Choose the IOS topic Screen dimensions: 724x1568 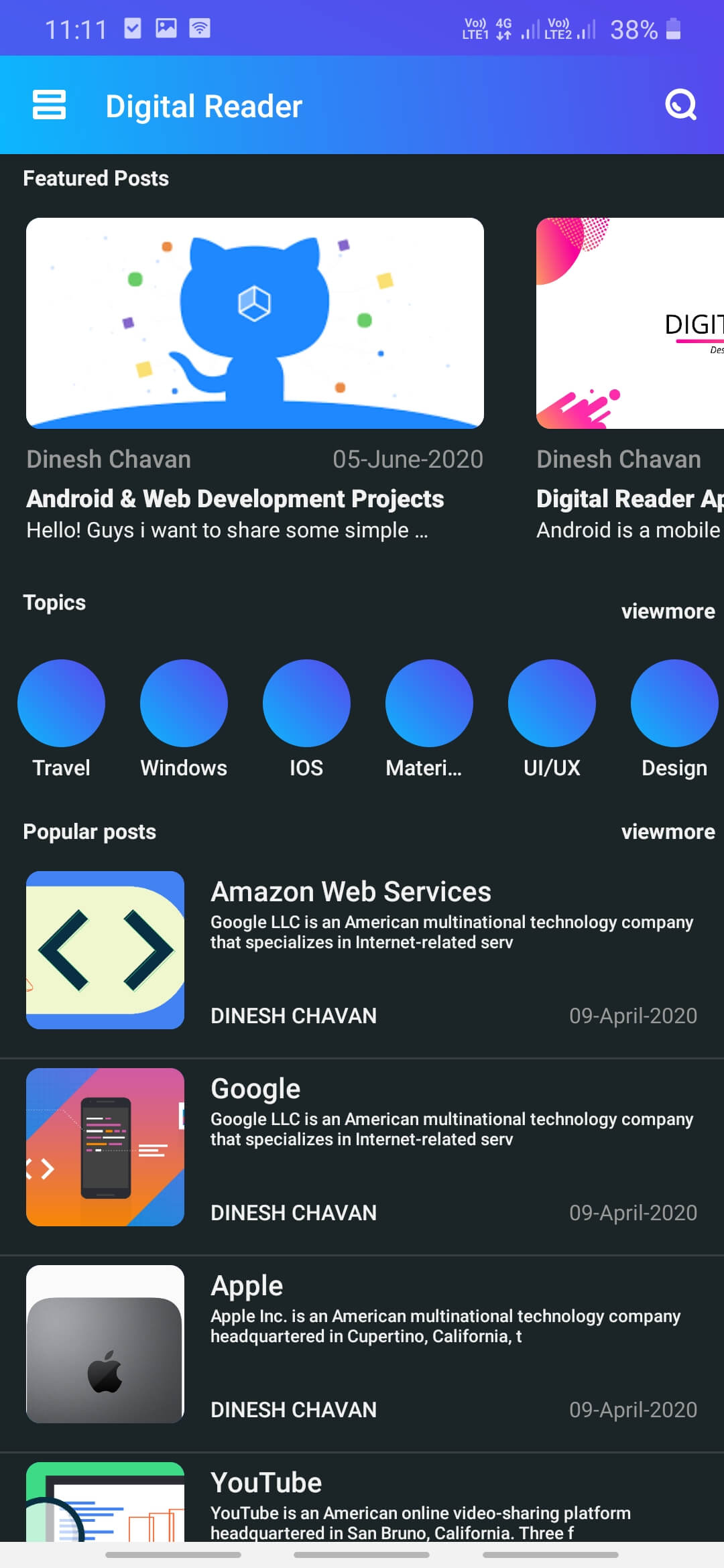(x=306, y=704)
